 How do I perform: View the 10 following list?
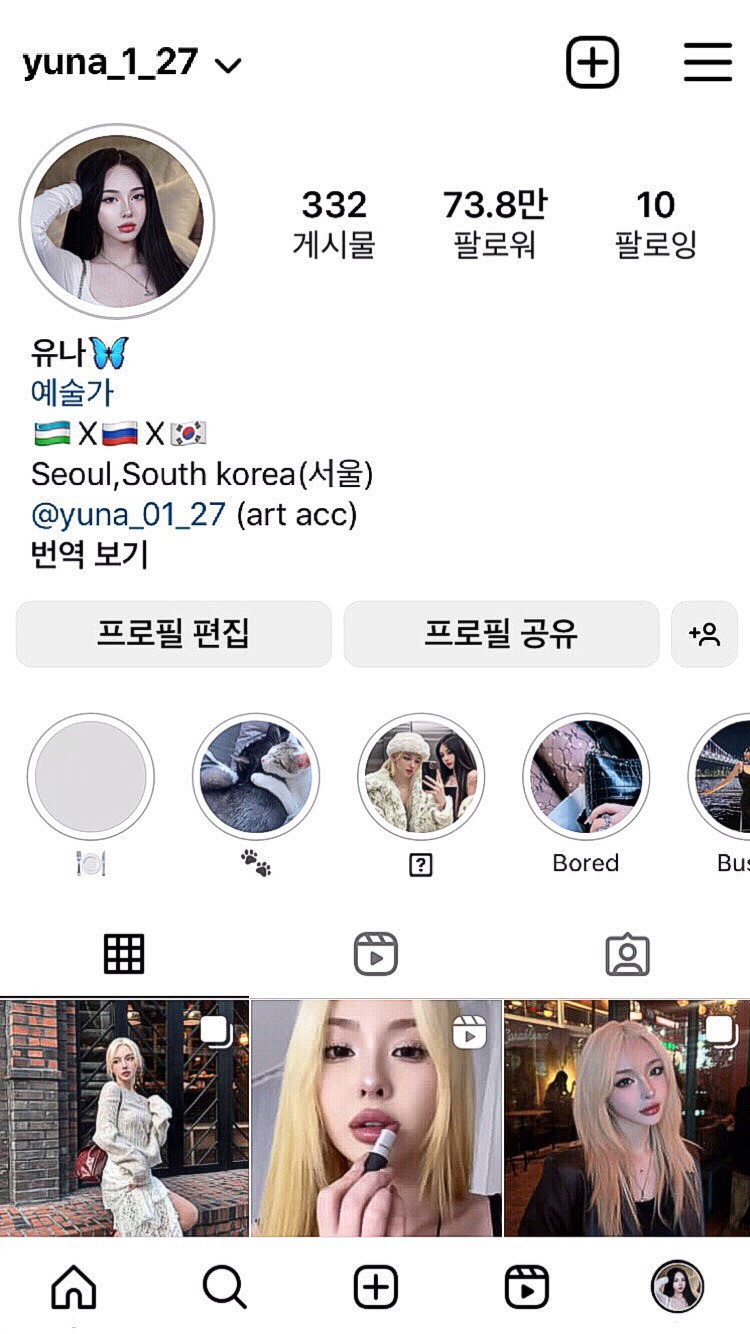(x=655, y=223)
